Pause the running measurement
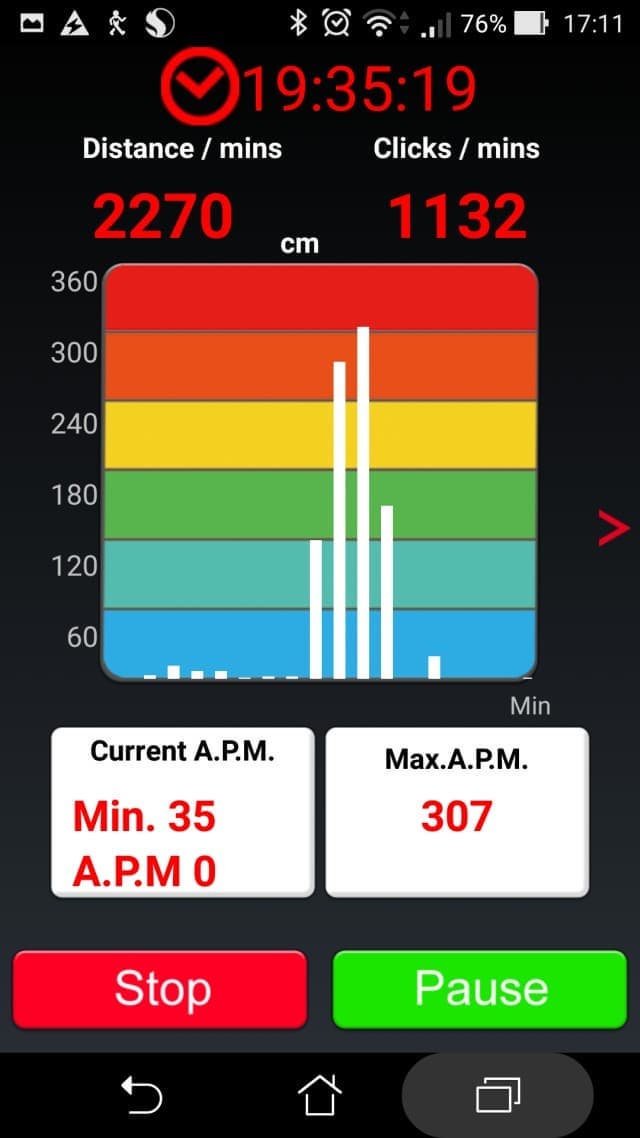The height and width of the screenshot is (1138, 640). [480, 989]
